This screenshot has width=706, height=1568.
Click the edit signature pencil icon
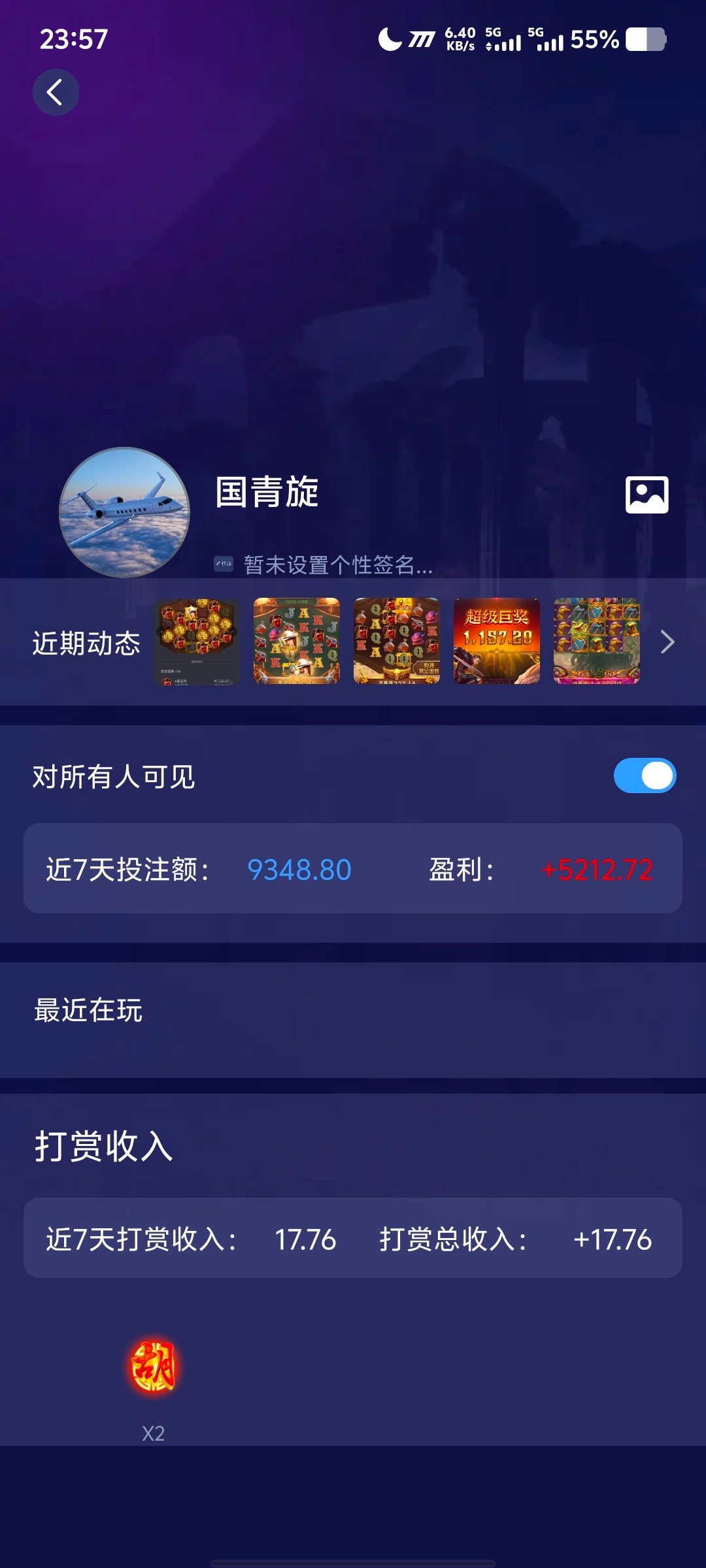(222, 563)
